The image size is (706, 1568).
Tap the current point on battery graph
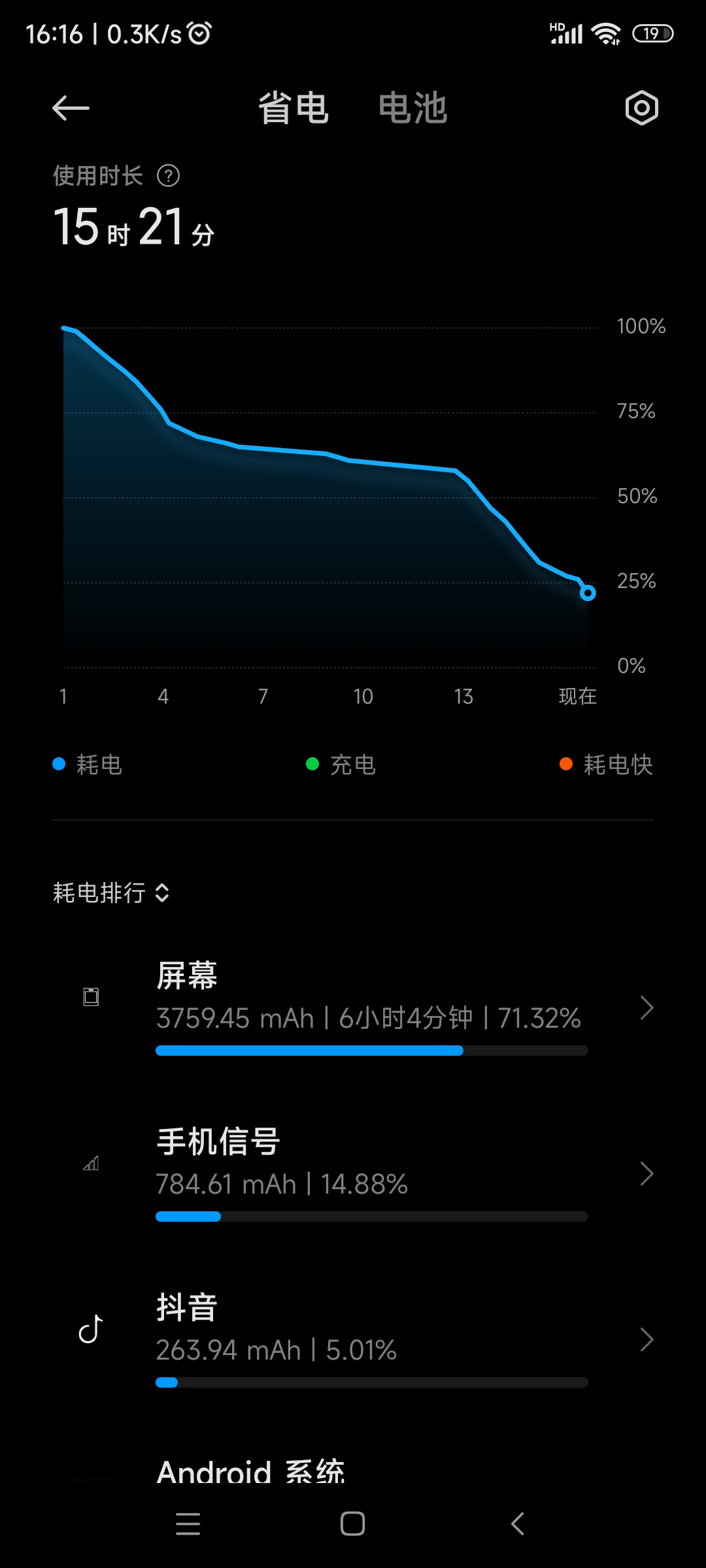tap(588, 593)
